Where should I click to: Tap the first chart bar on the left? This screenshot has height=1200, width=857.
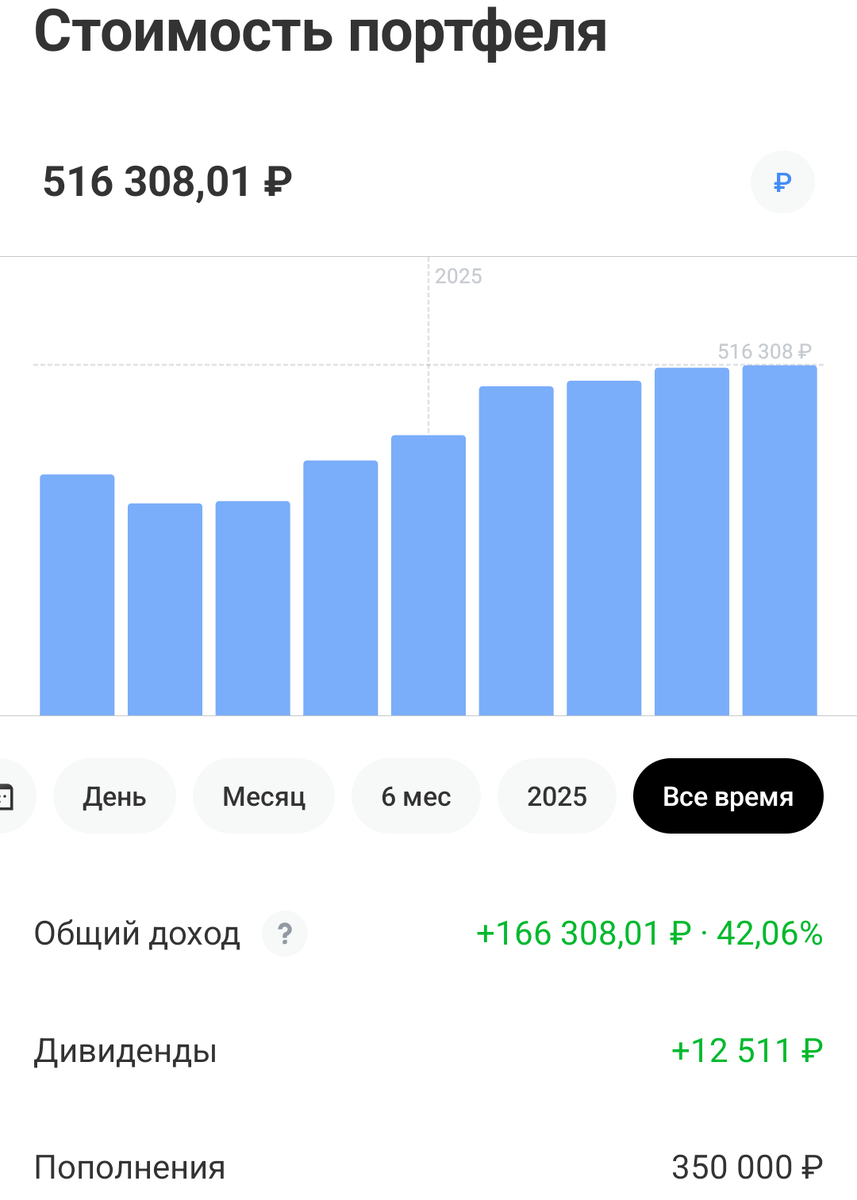[77, 595]
